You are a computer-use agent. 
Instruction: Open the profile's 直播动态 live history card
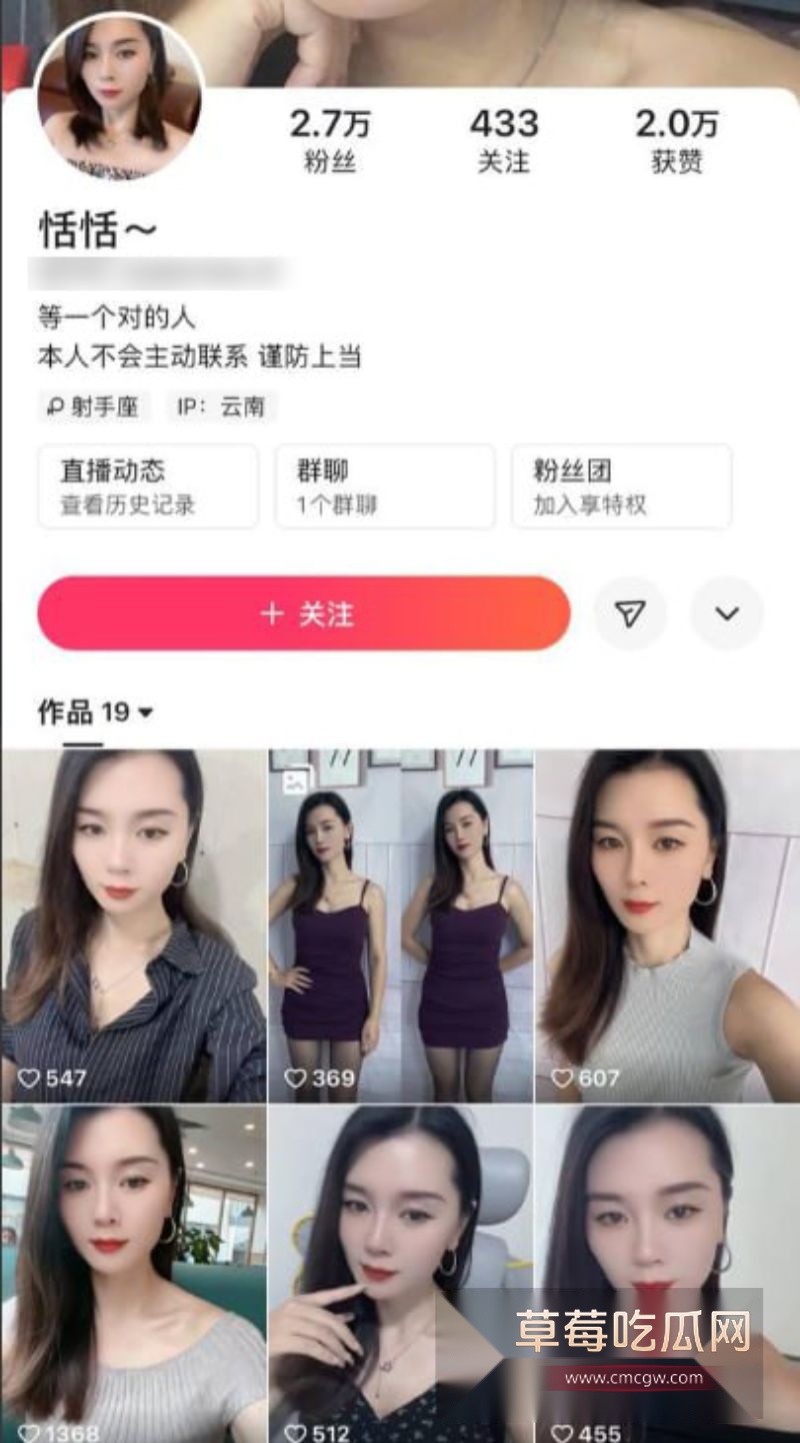(146, 486)
